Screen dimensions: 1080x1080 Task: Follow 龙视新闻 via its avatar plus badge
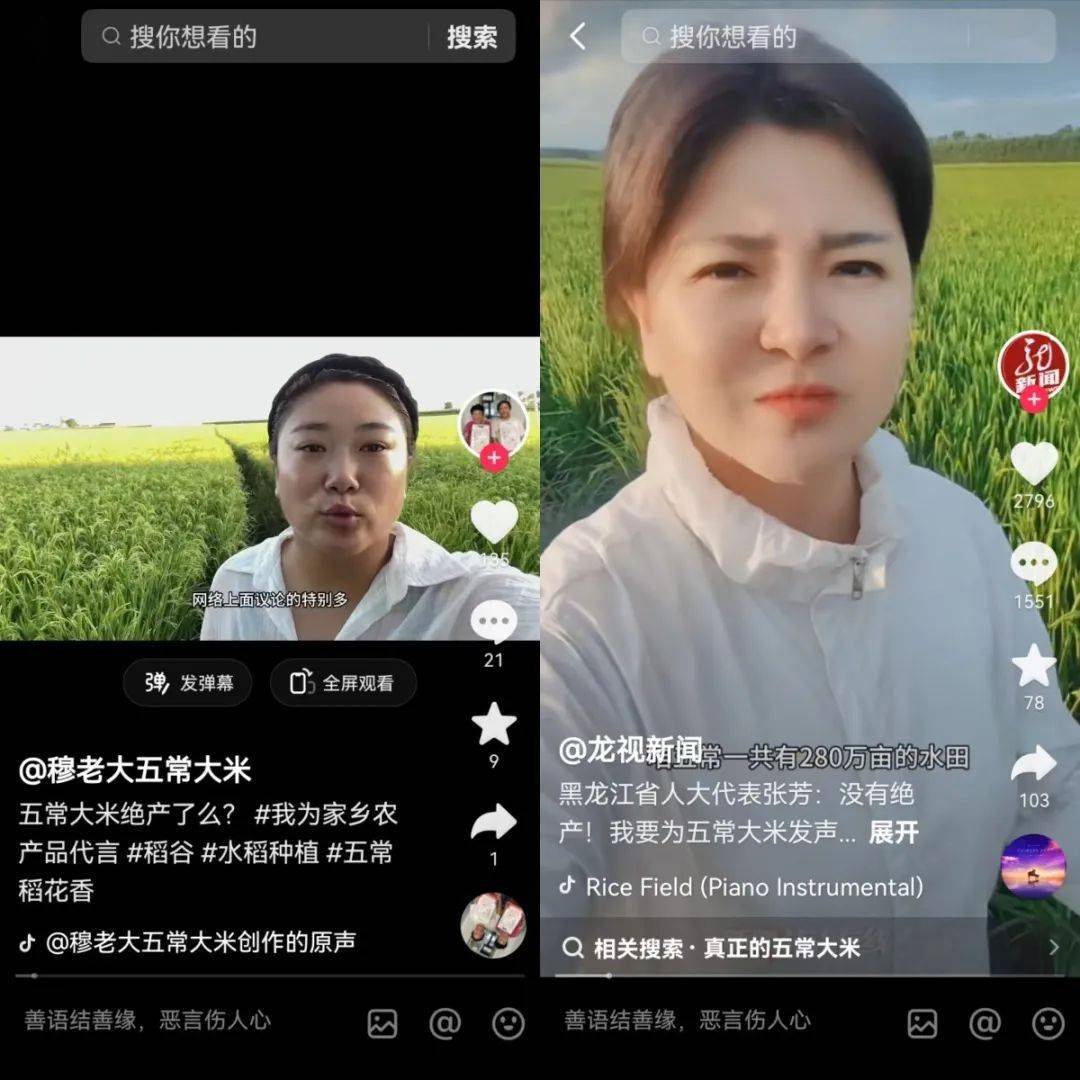pyautogui.click(x=1034, y=400)
